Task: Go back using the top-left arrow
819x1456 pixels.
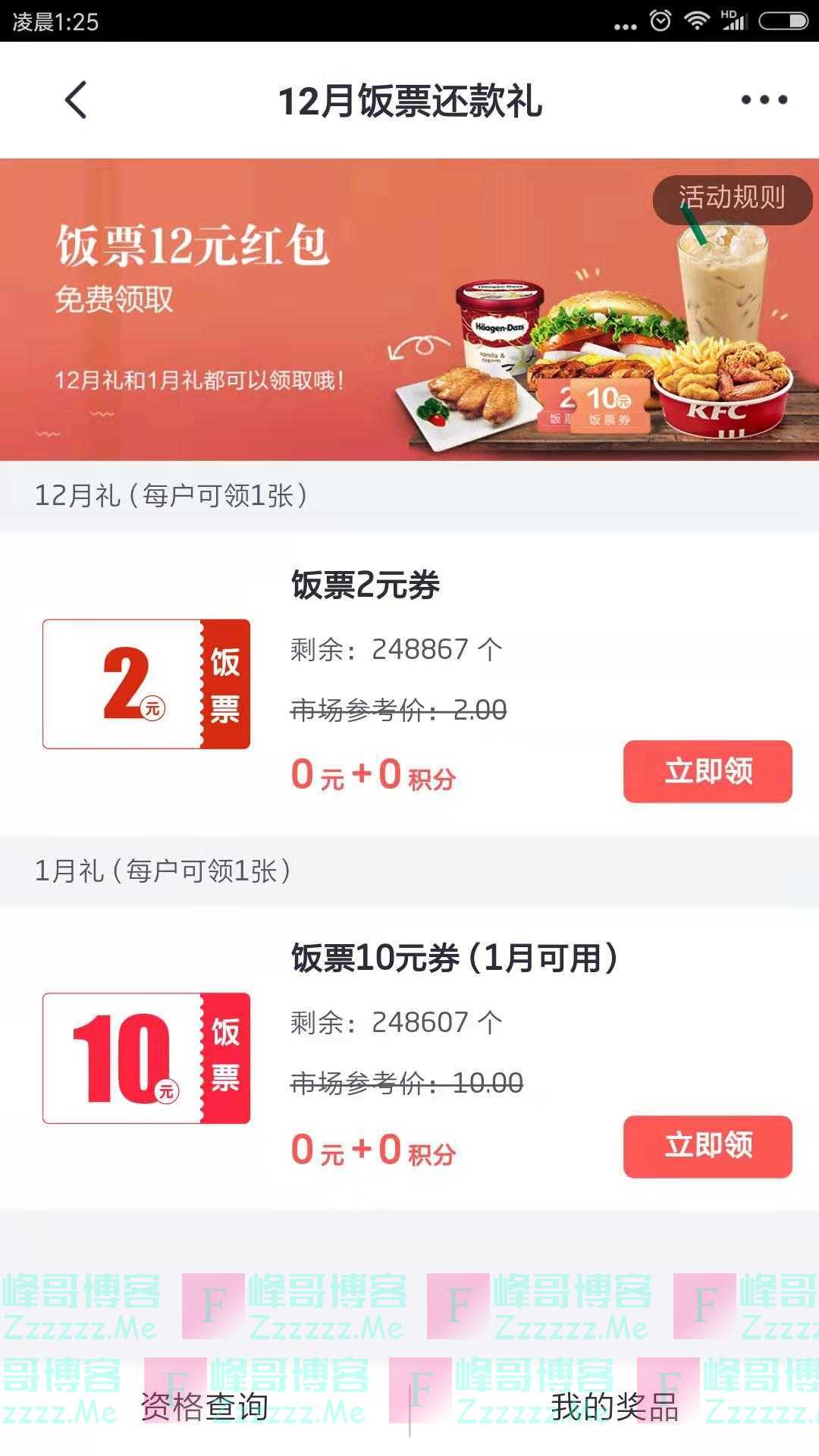Action: pos(76,100)
